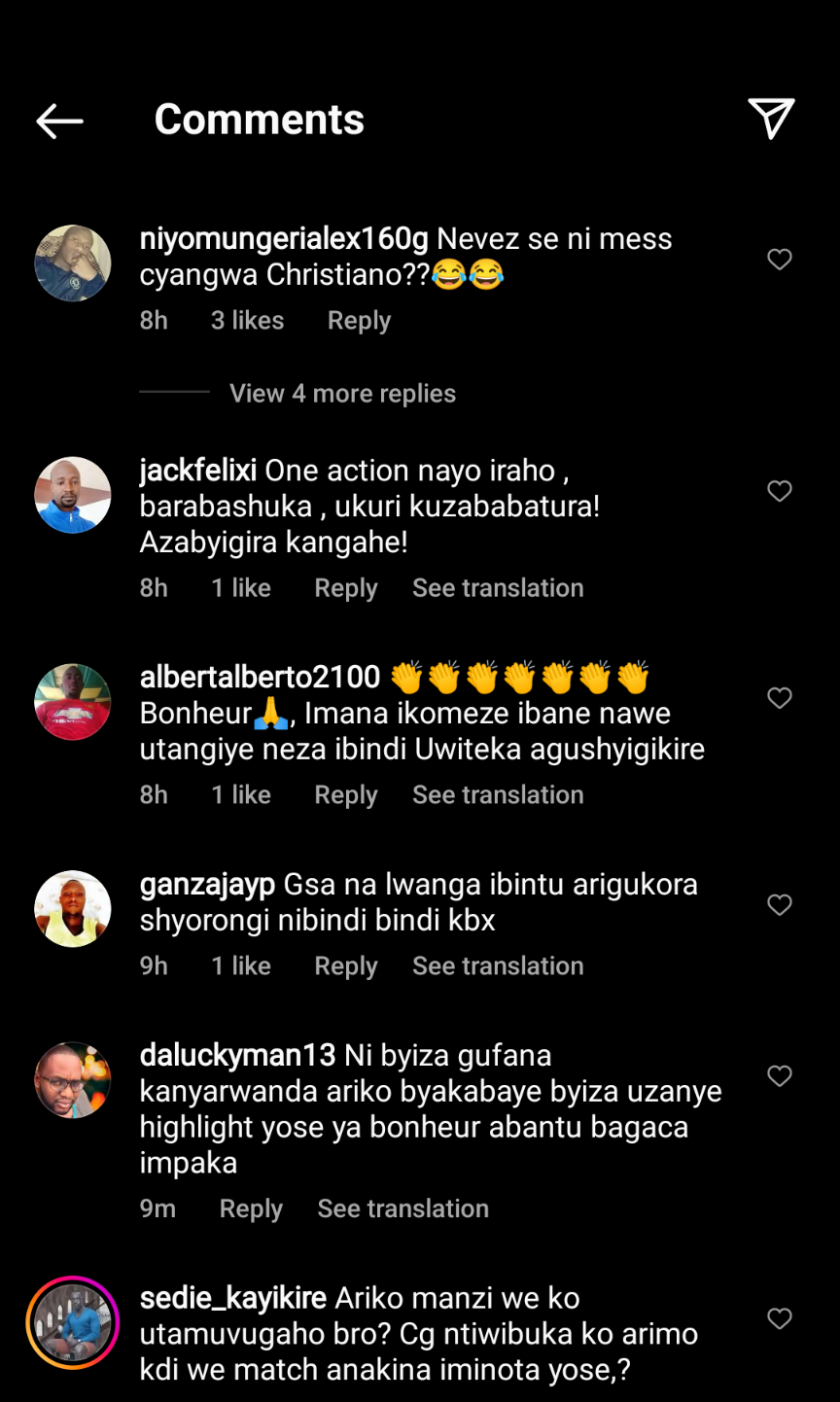840x1402 pixels.
Task: Tap the paper-plane share icon
Action: click(772, 119)
